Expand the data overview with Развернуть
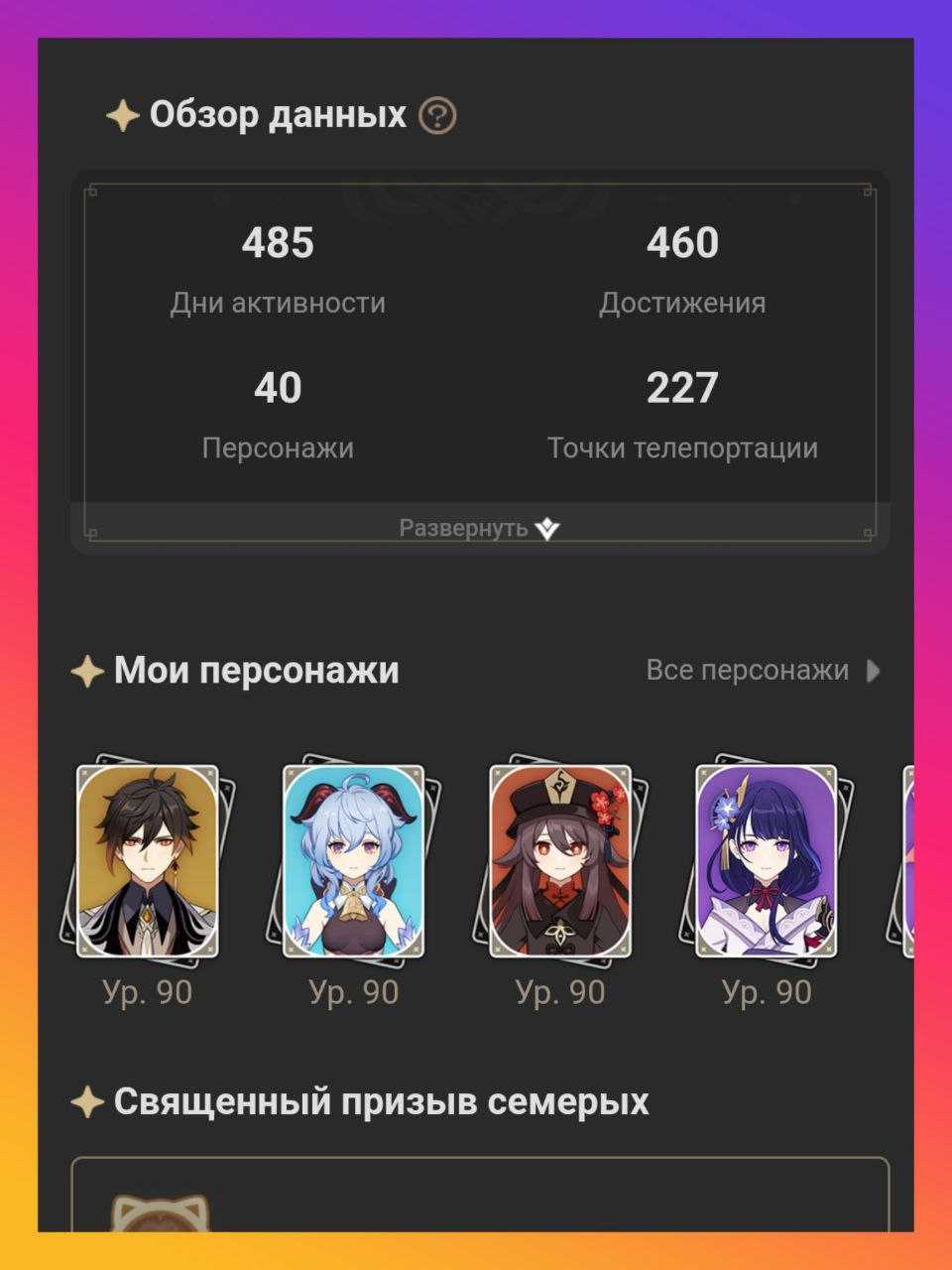The width and height of the screenshot is (952, 1270). point(479,528)
